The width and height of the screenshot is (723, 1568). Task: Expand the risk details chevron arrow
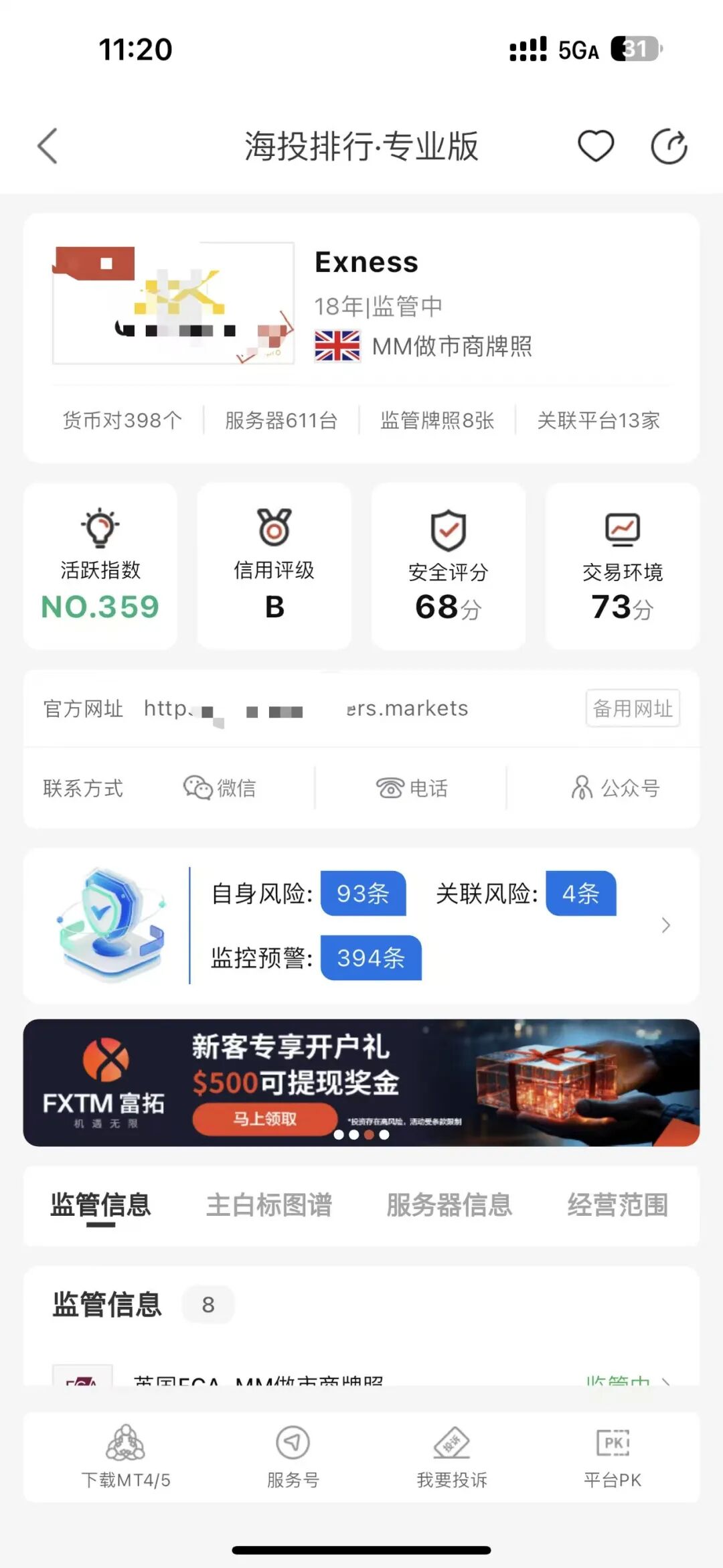pyautogui.click(x=665, y=925)
